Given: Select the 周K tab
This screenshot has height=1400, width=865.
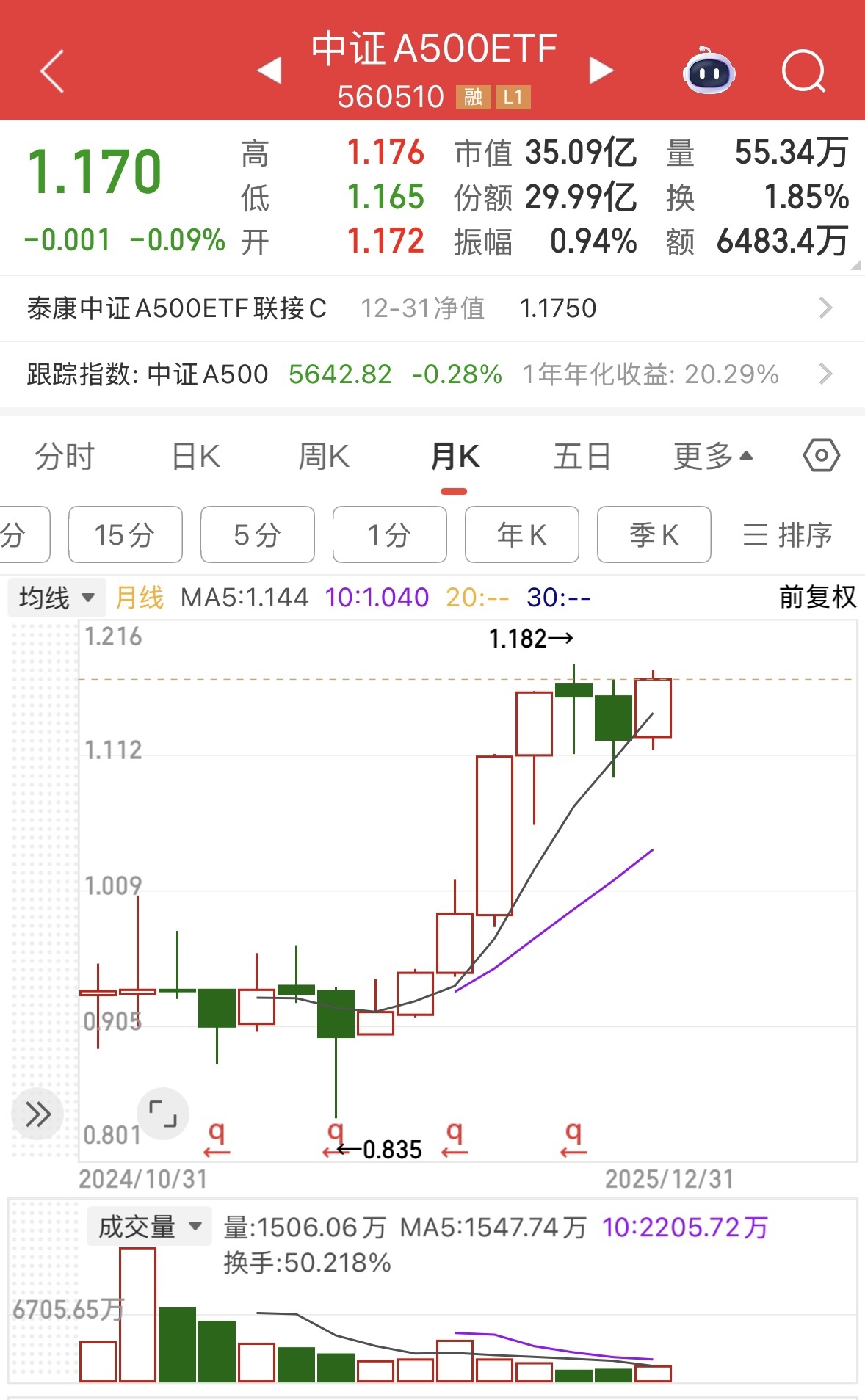Looking at the screenshot, I should pos(324,457).
